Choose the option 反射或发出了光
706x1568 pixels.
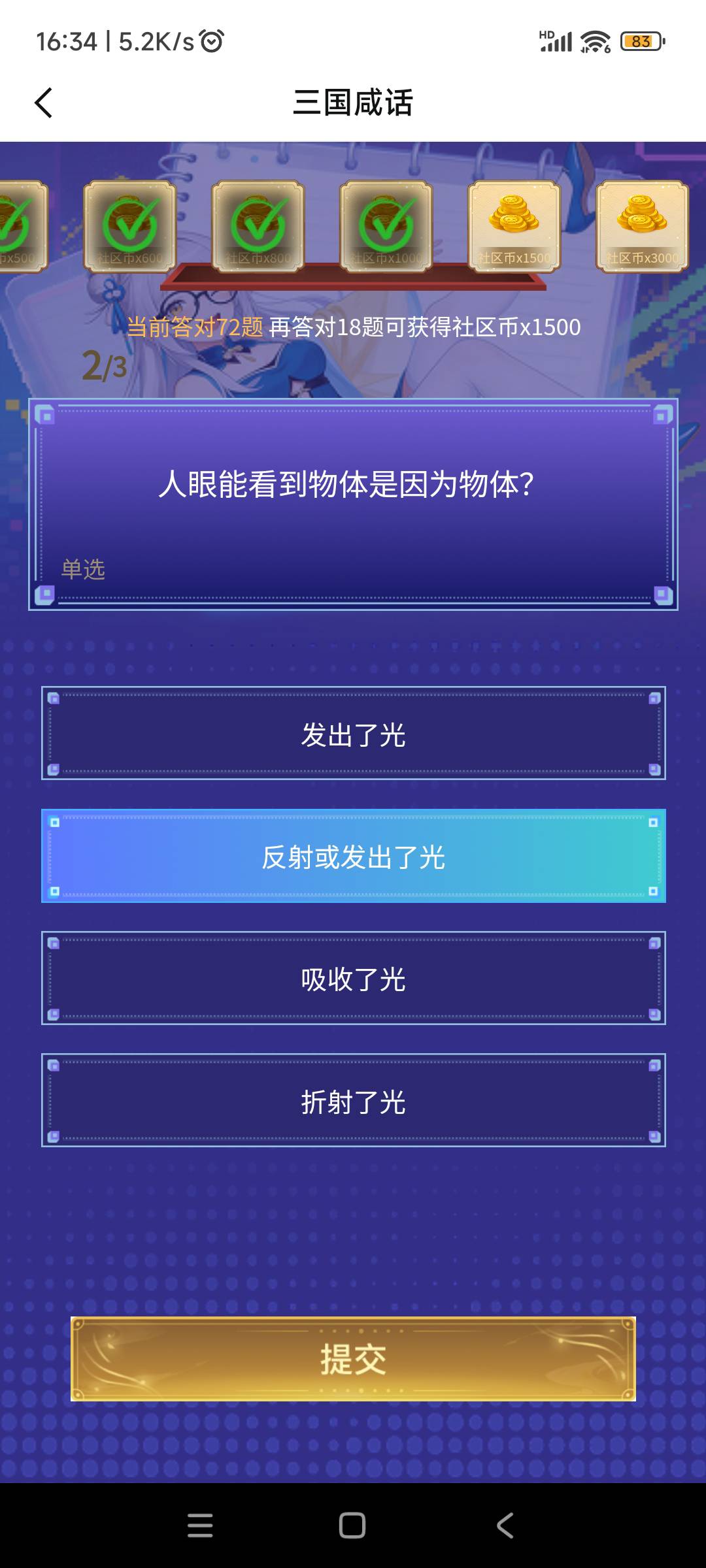click(x=353, y=857)
